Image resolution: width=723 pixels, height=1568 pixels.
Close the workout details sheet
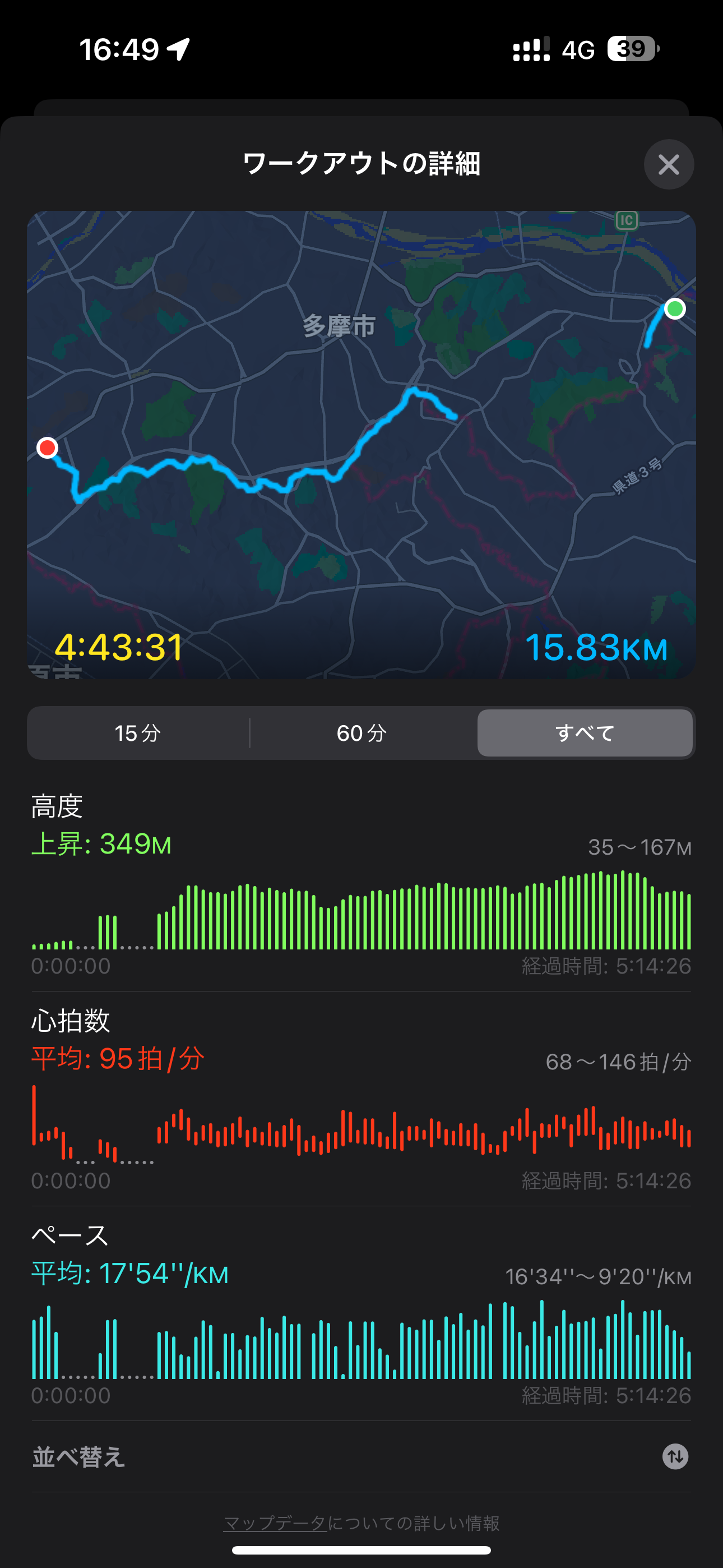668,164
